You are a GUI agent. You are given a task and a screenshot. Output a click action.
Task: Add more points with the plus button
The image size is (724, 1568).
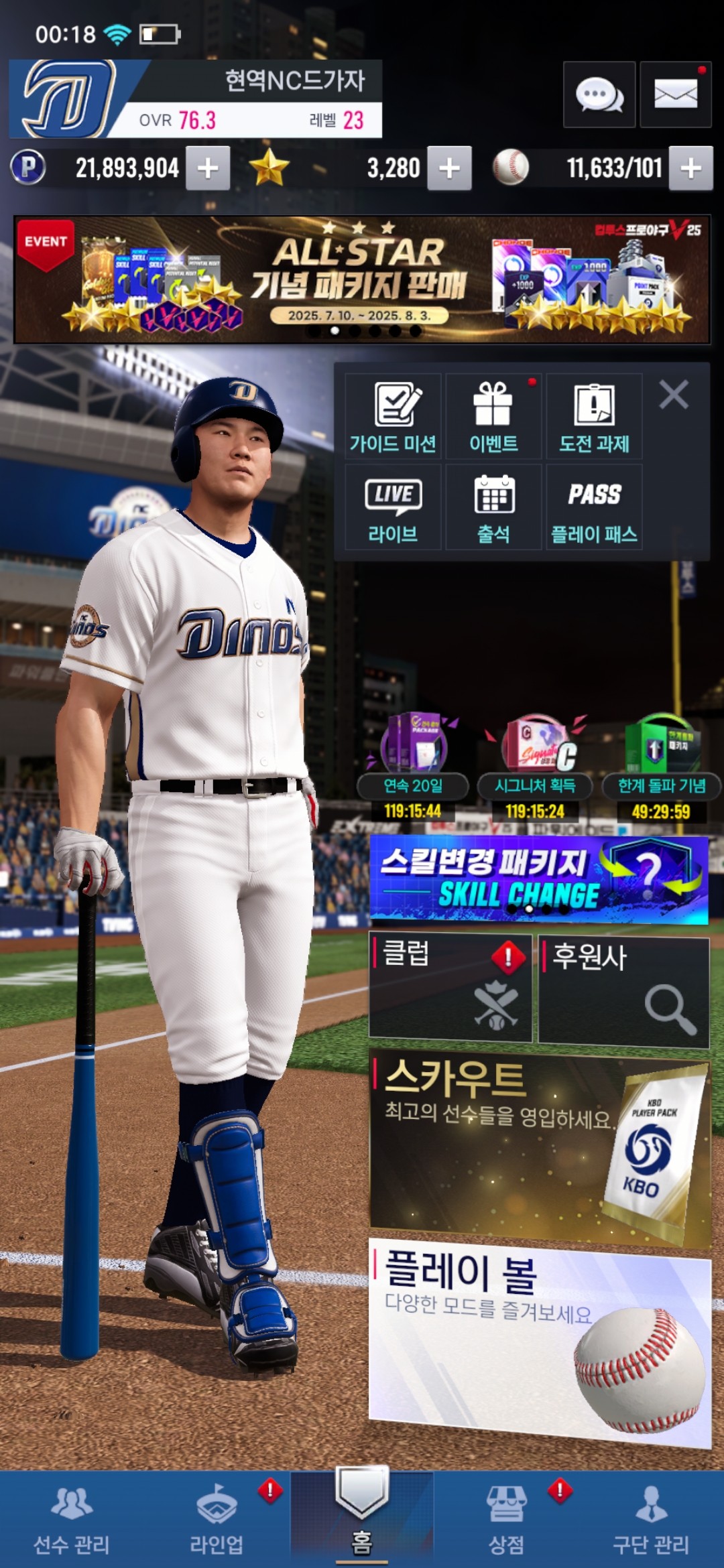tap(208, 168)
